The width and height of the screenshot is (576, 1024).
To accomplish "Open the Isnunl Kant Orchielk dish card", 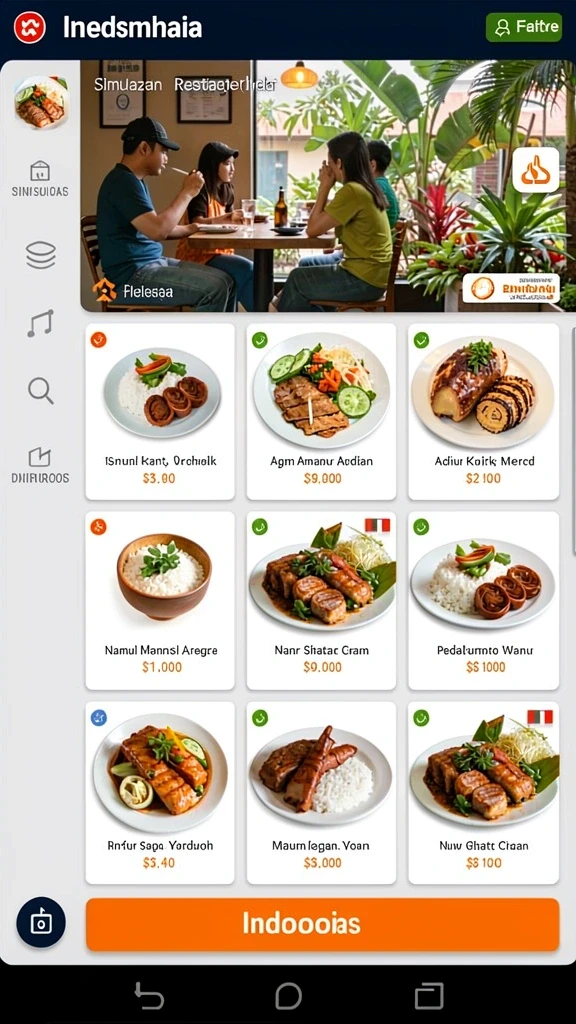I will (160, 411).
